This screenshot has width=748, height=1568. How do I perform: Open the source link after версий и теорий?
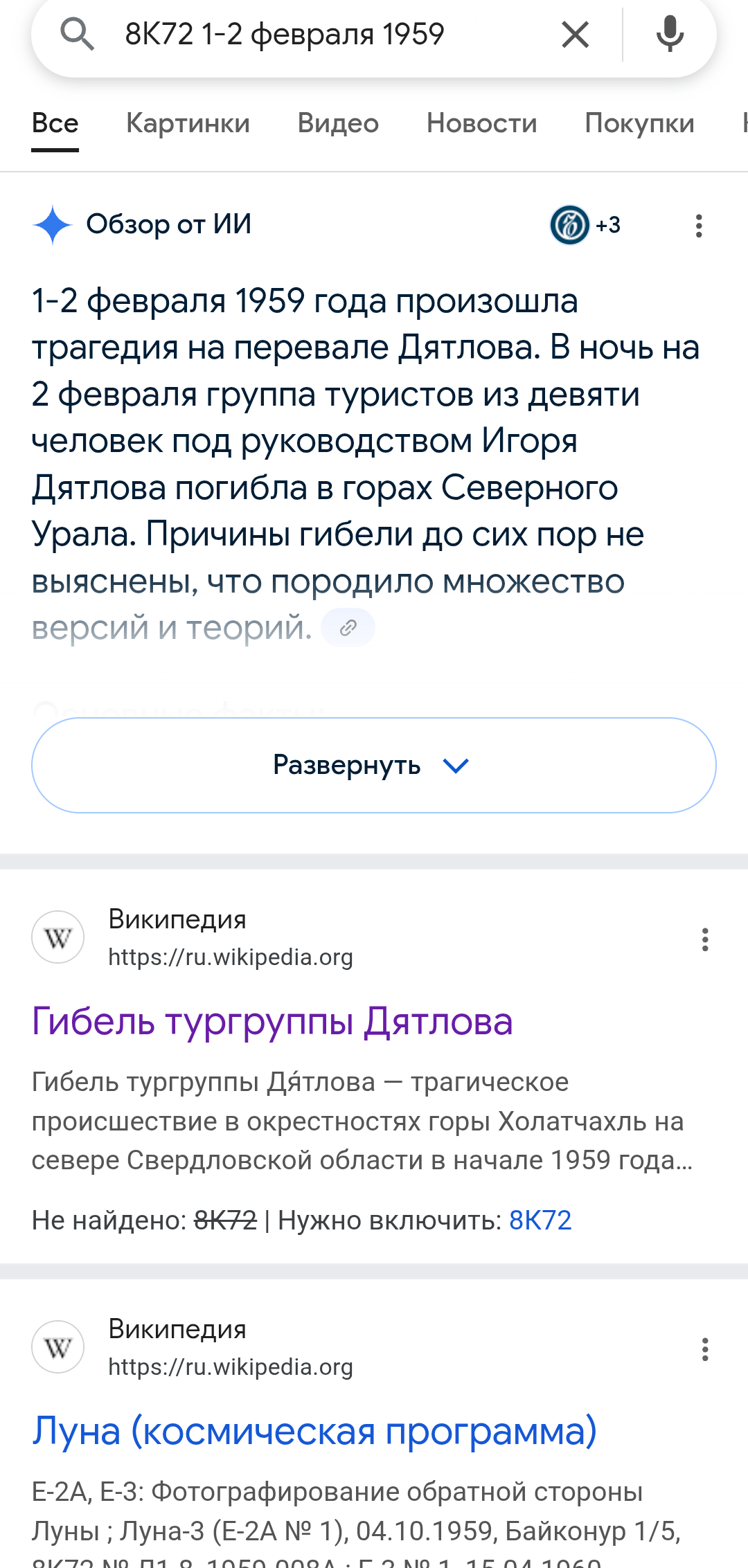pos(348,628)
